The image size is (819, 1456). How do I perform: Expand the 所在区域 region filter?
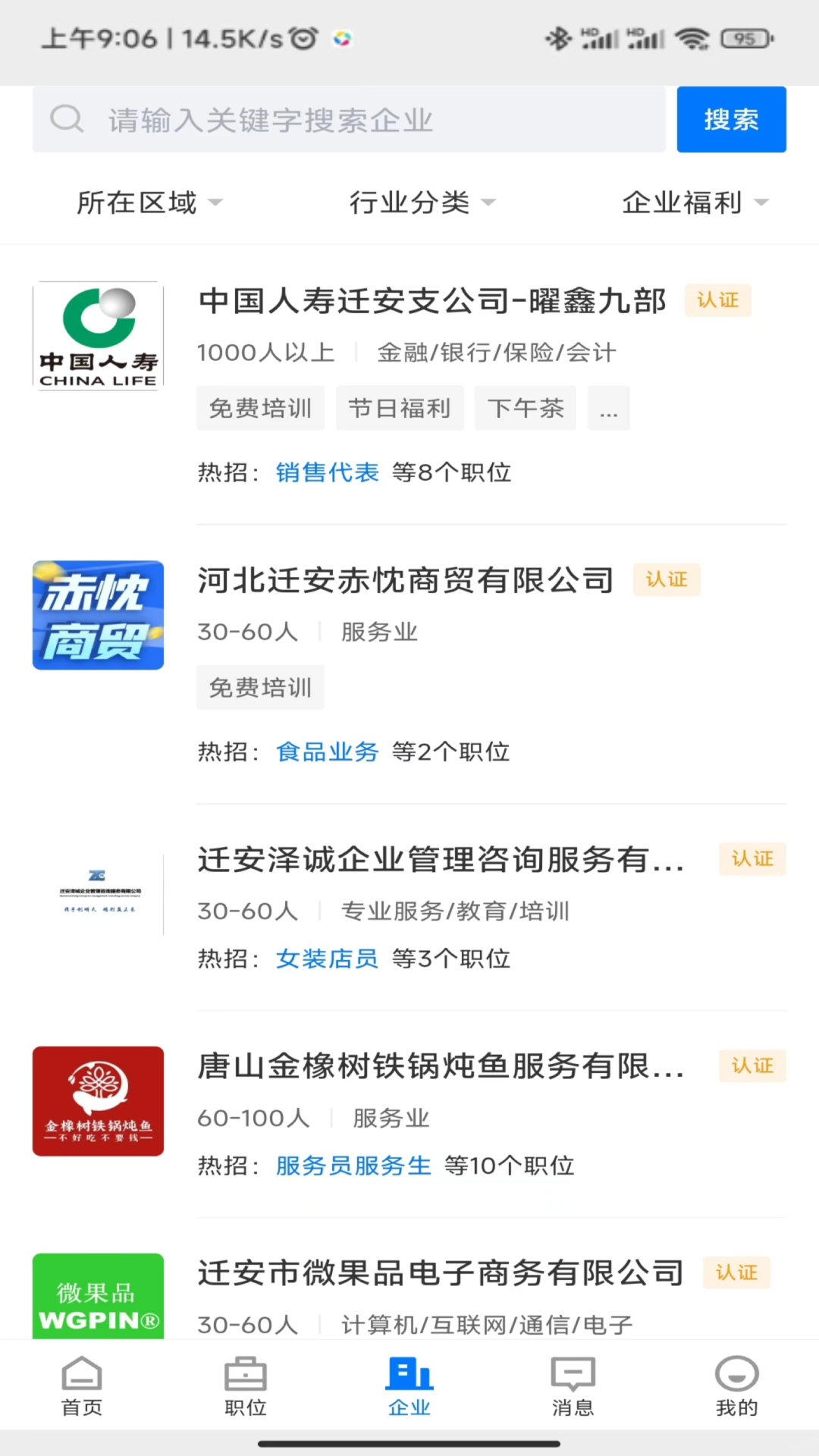(149, 202)
